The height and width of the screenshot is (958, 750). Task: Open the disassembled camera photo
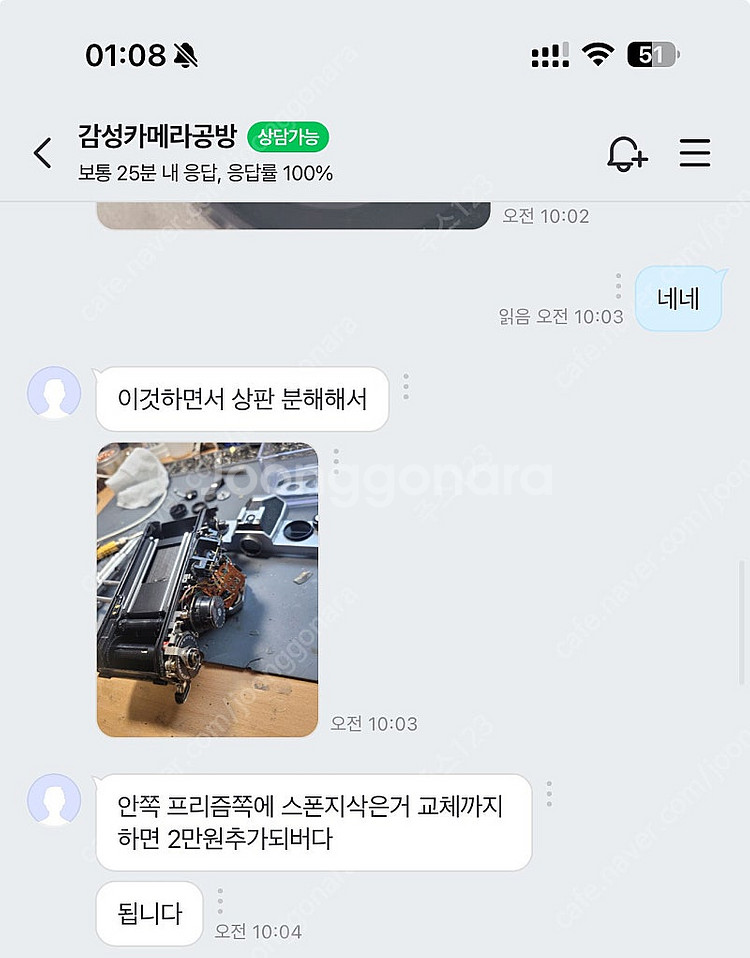click(x=207, y=590)
